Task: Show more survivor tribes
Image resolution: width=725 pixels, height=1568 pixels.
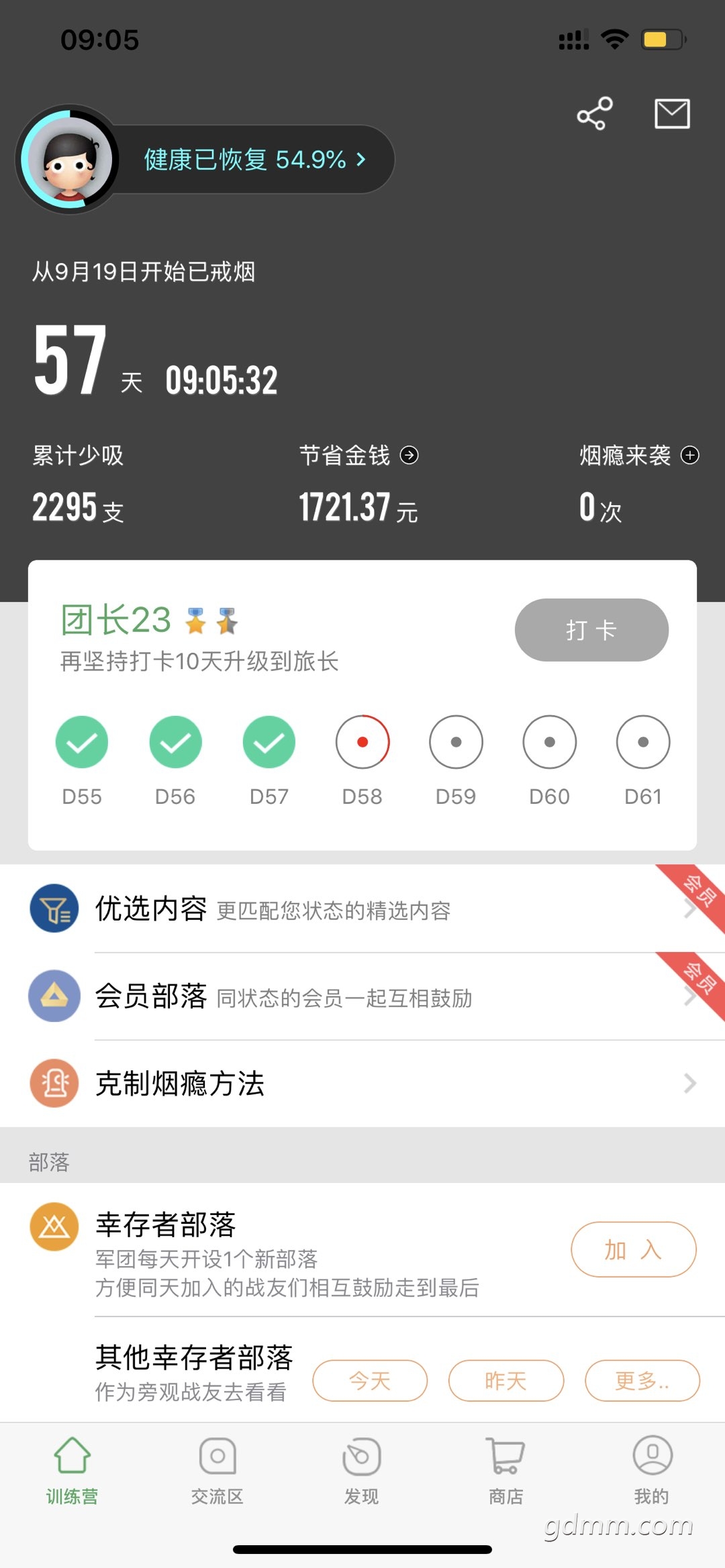Action: point(642,1381)
